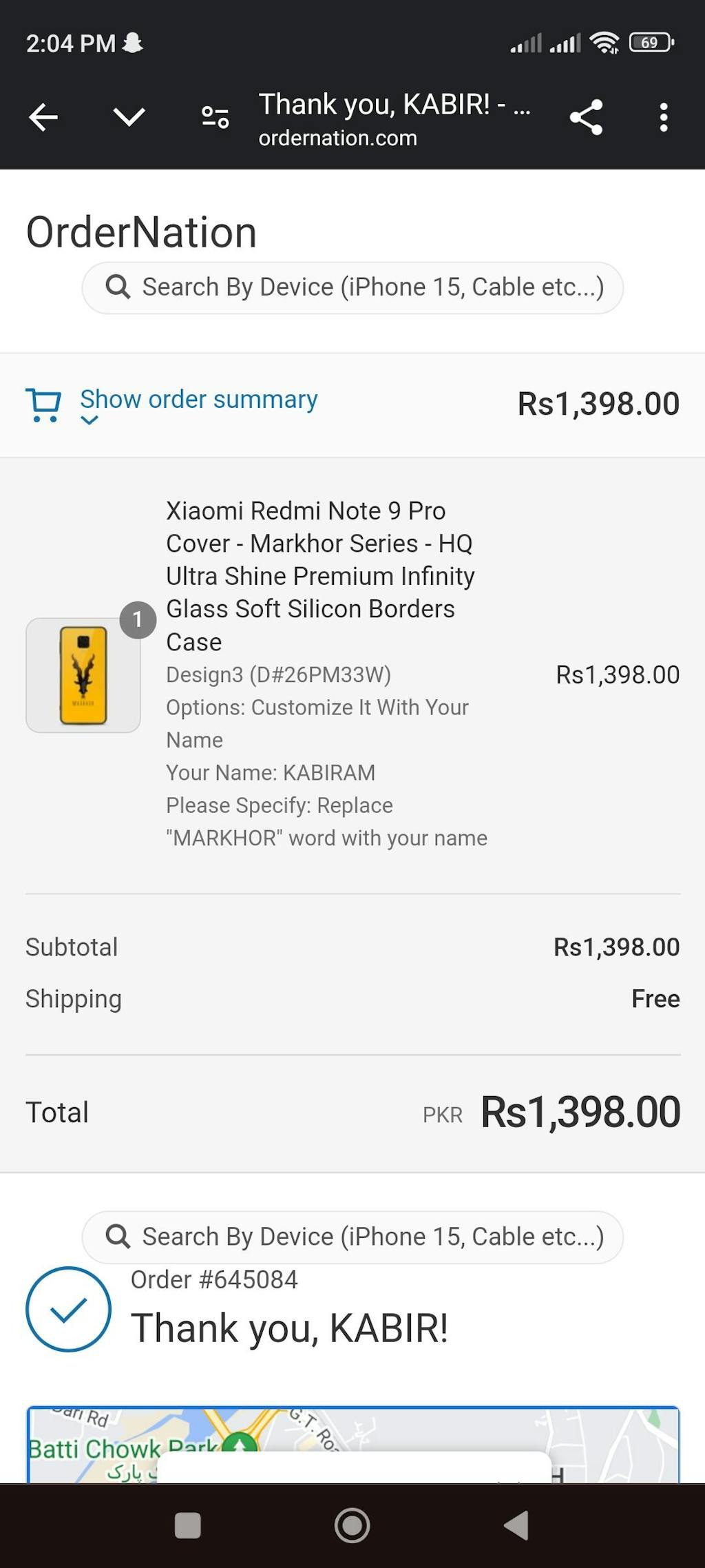705x1568 pixels.
Task: Open the OrderNation home link
Action: click(x=141, y=232)
